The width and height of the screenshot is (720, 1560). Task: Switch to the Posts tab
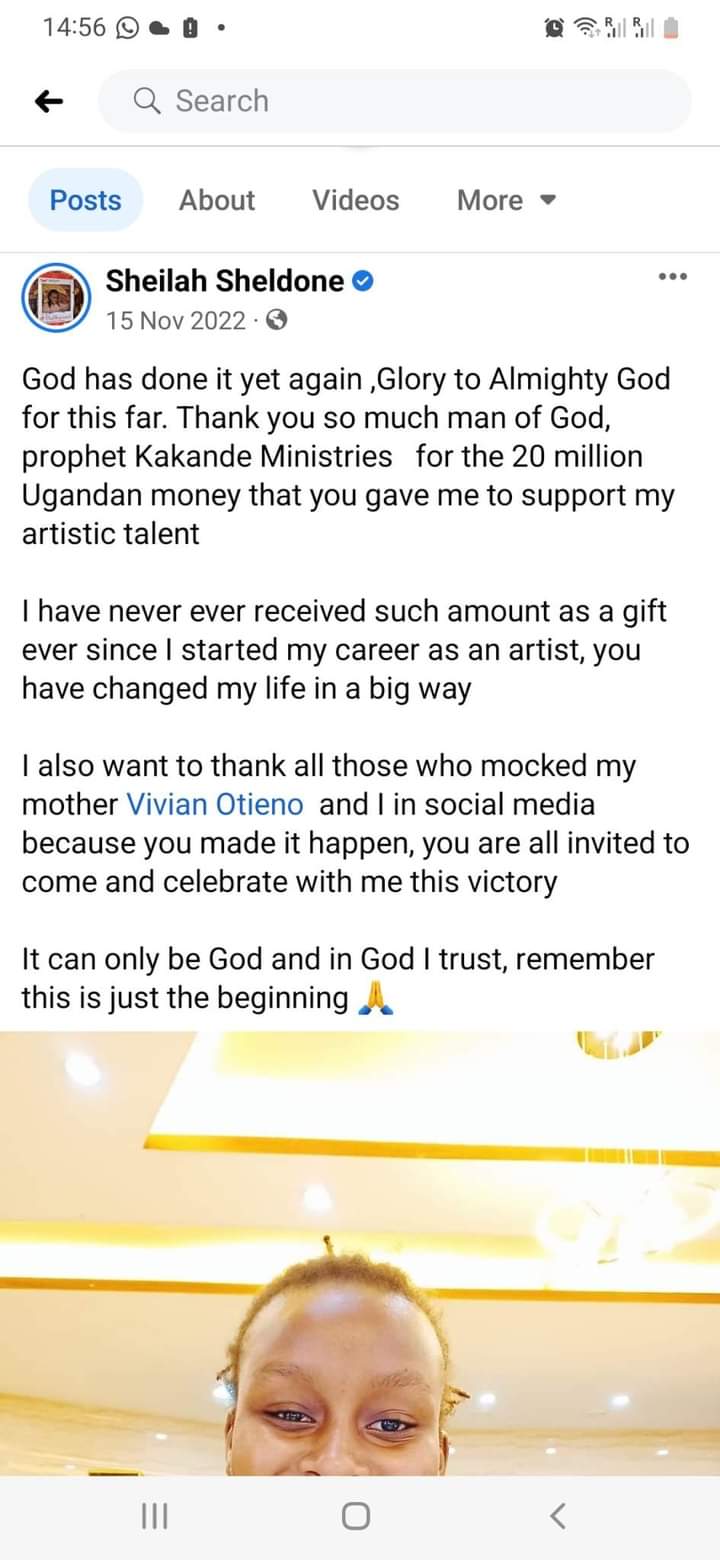85,200
